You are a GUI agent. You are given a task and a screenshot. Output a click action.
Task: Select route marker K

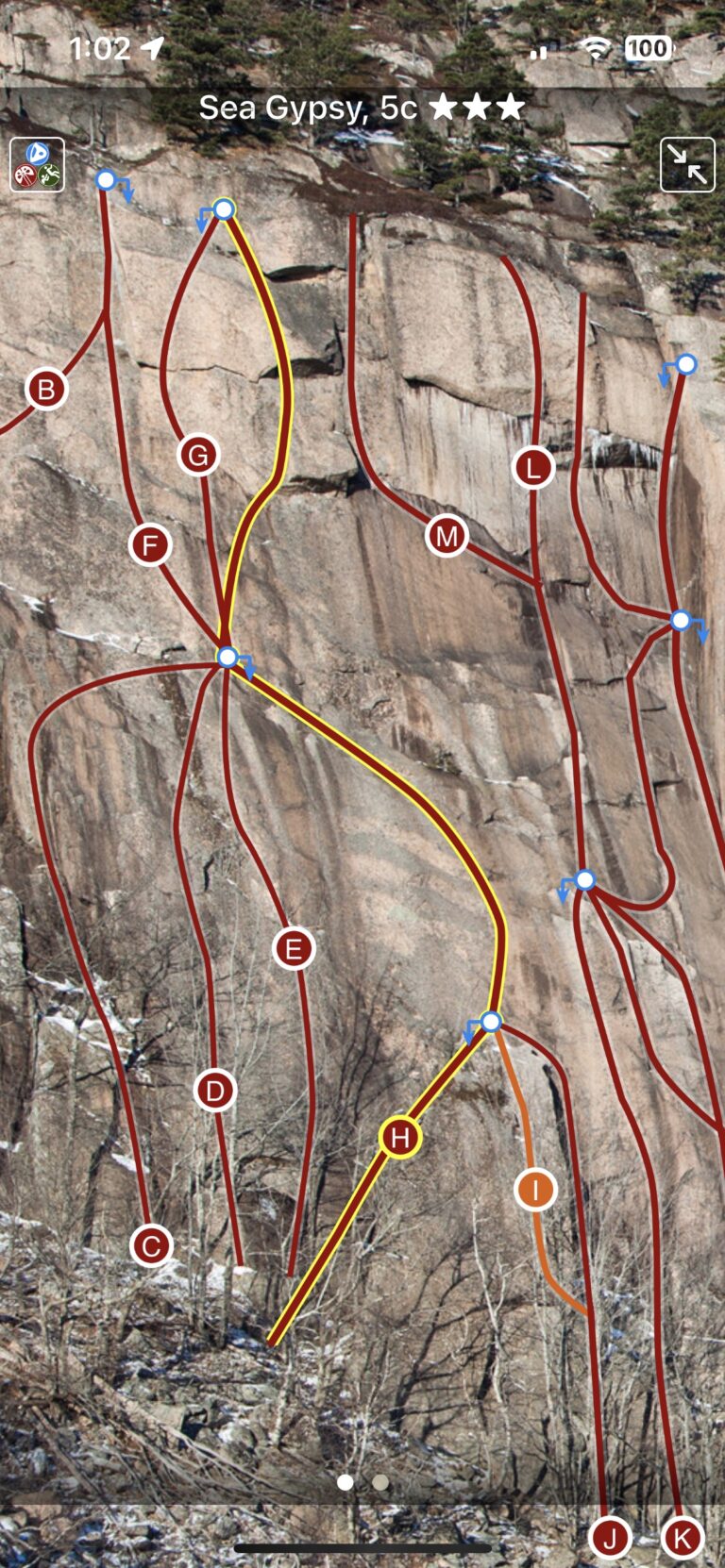[x=682, y=1539]
